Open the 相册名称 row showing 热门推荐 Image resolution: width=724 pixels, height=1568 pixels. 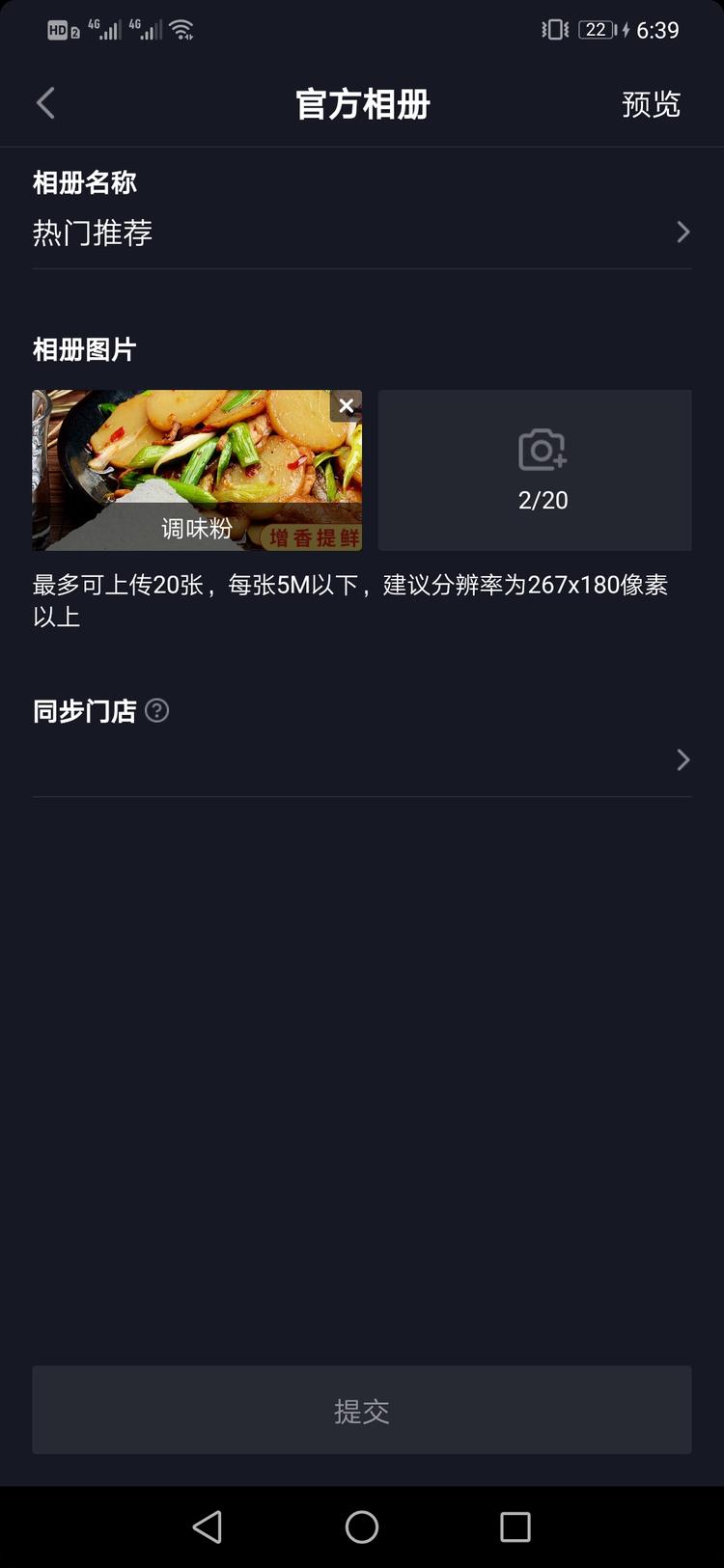(x=361, y=233)
